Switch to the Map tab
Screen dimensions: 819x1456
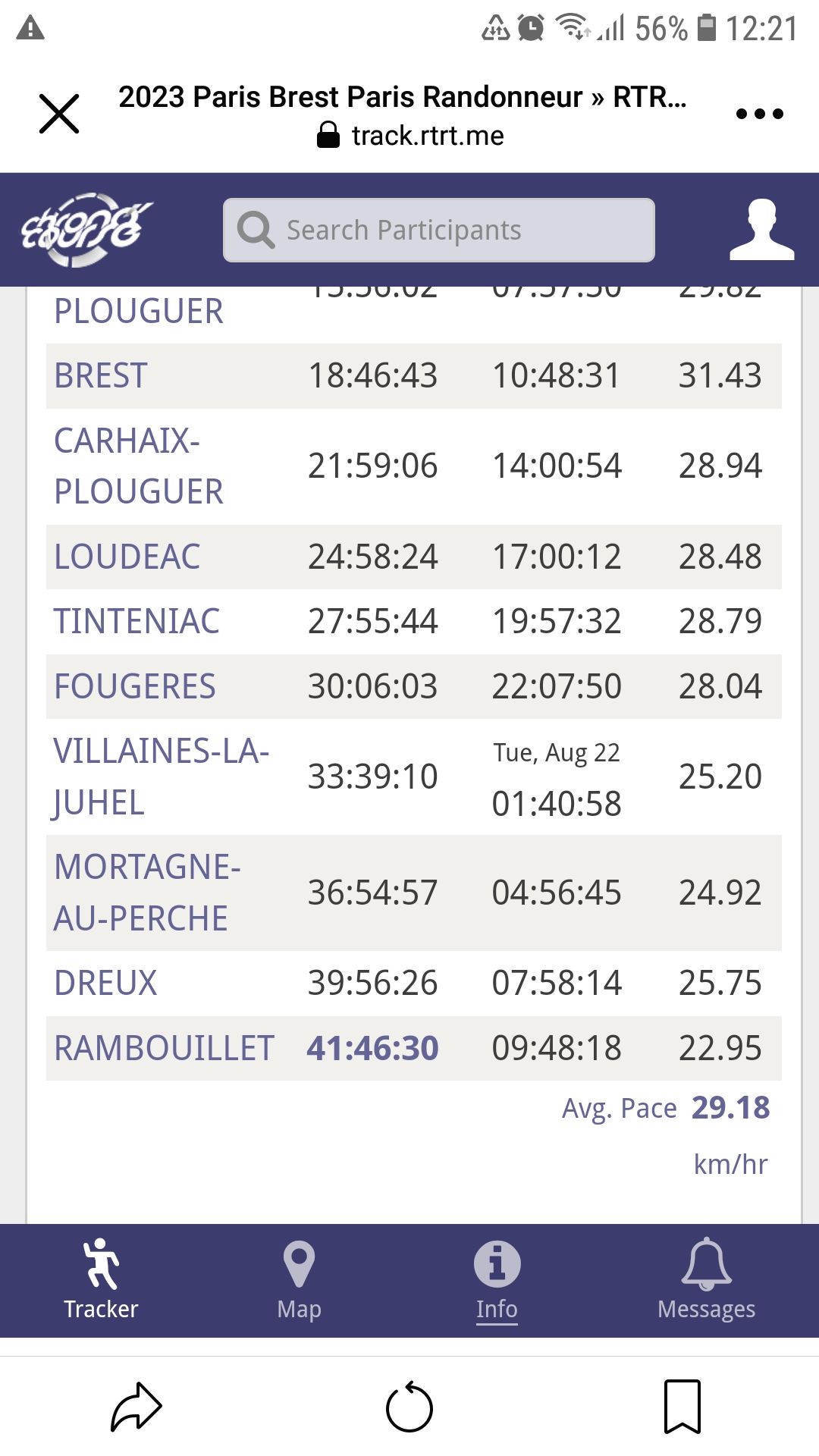pyautogui.click(x=299, y=1280)
